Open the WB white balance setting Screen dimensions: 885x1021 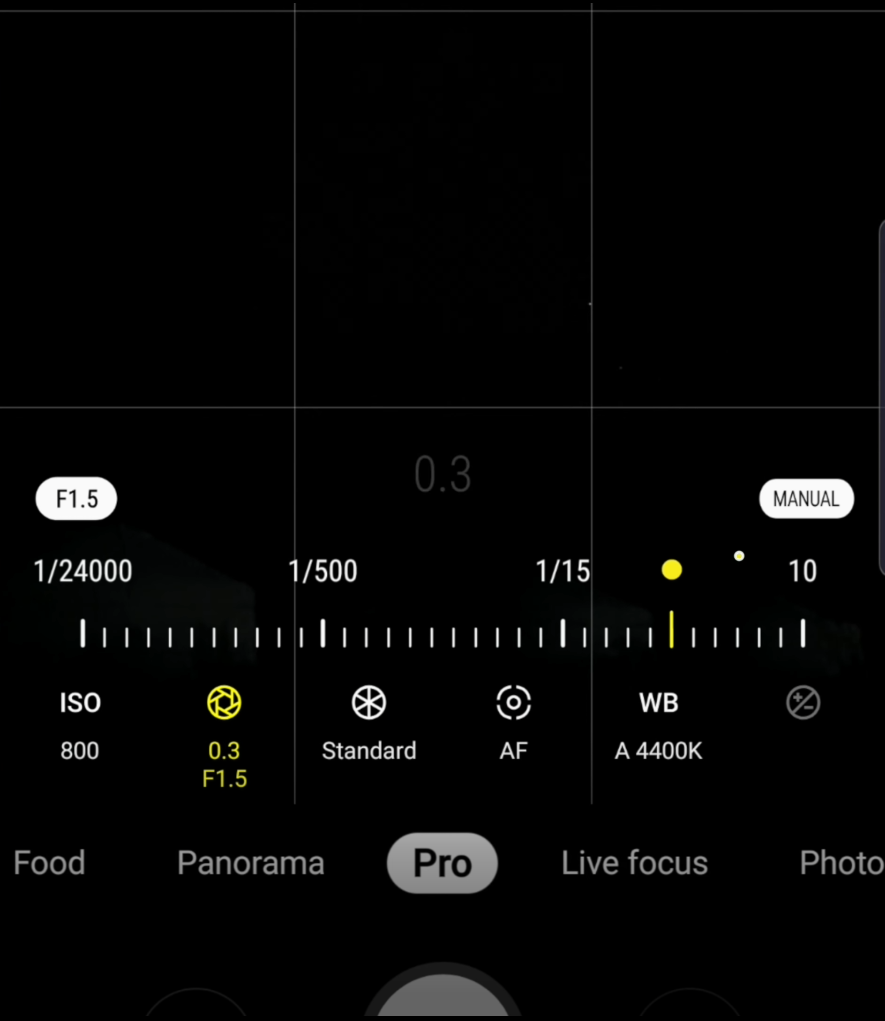[658, 724]
